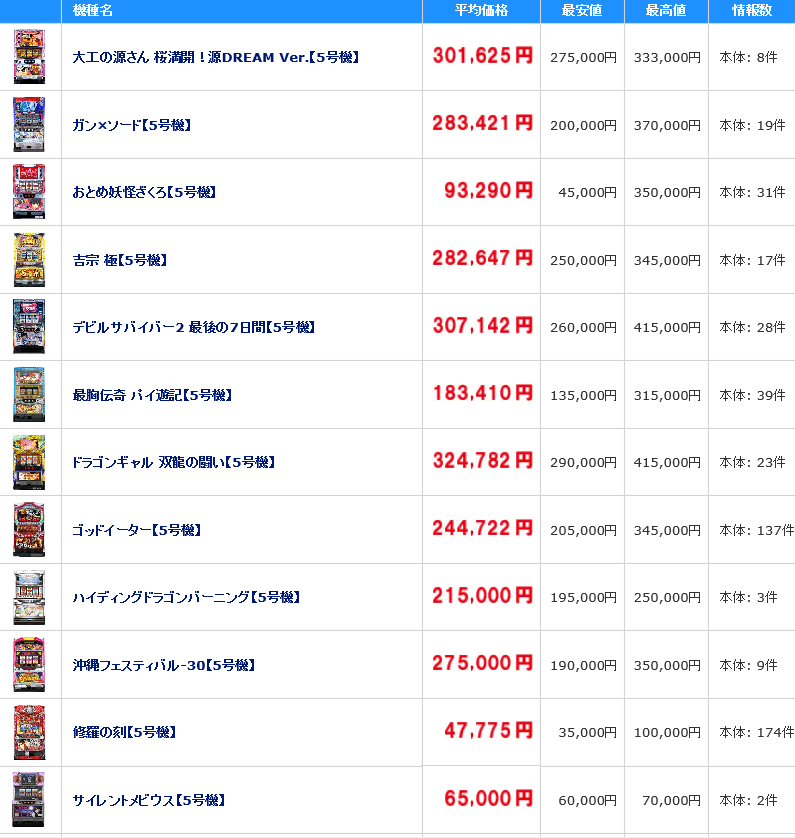This screenshot has height=838, width=795.
Task: Open 大工の源さん 桜満開！源DREAM Ver. machine link
Action: (215, 57)
